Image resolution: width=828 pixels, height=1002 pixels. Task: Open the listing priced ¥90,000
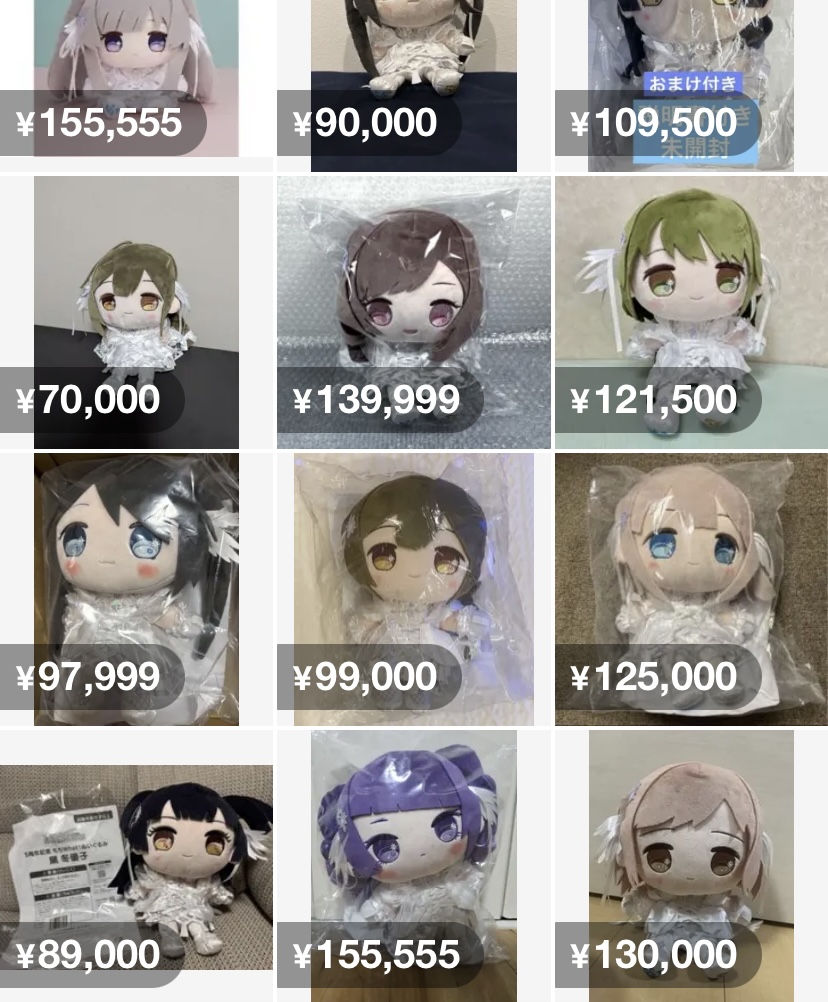tap(413, 60)
